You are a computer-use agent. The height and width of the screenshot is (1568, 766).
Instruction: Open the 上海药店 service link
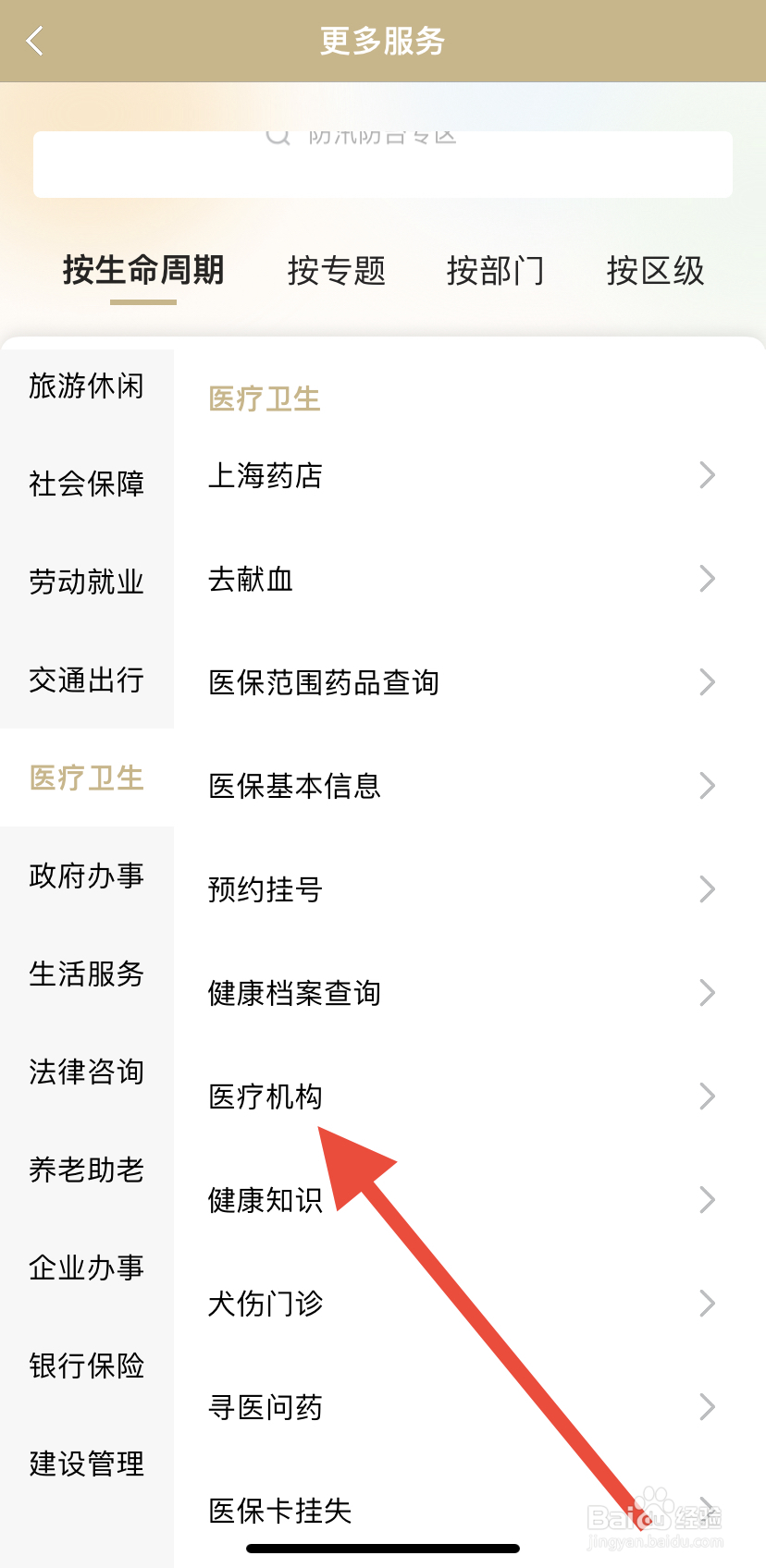click(x=266, y=475)
